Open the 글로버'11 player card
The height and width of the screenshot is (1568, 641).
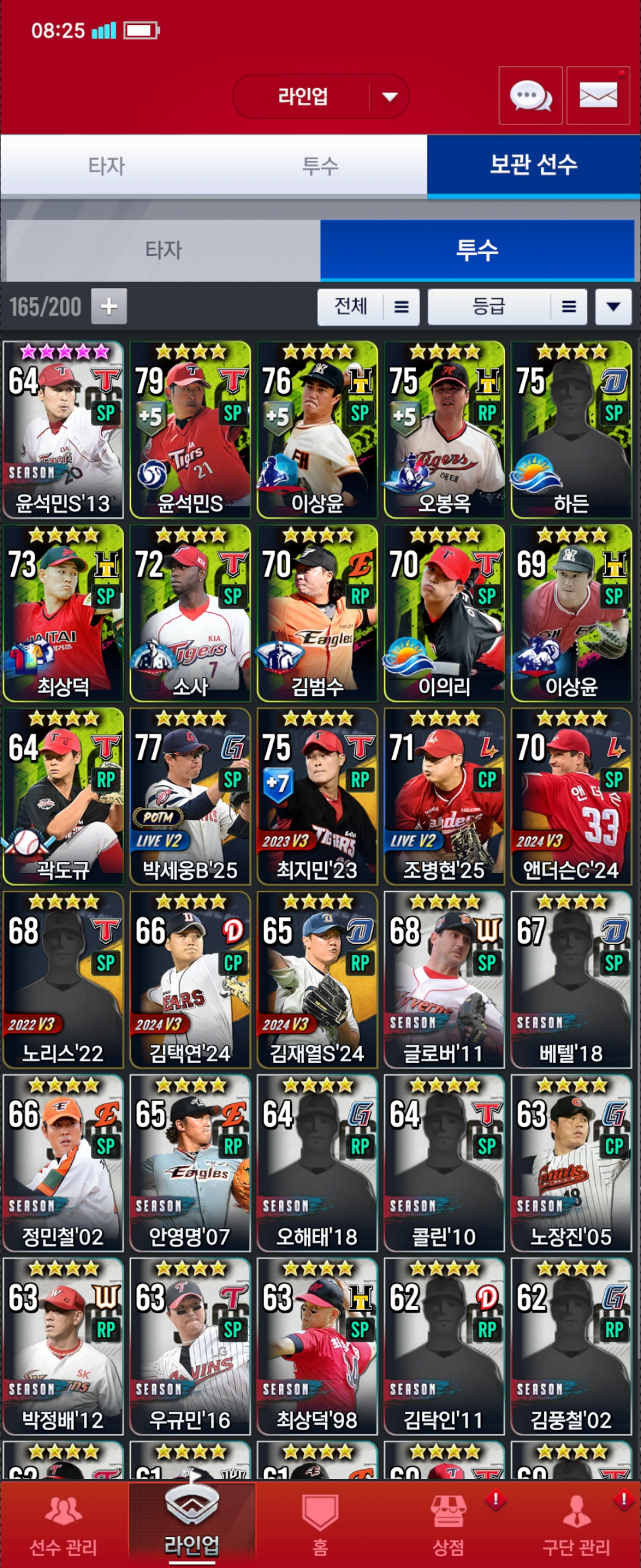pos(445,979)
